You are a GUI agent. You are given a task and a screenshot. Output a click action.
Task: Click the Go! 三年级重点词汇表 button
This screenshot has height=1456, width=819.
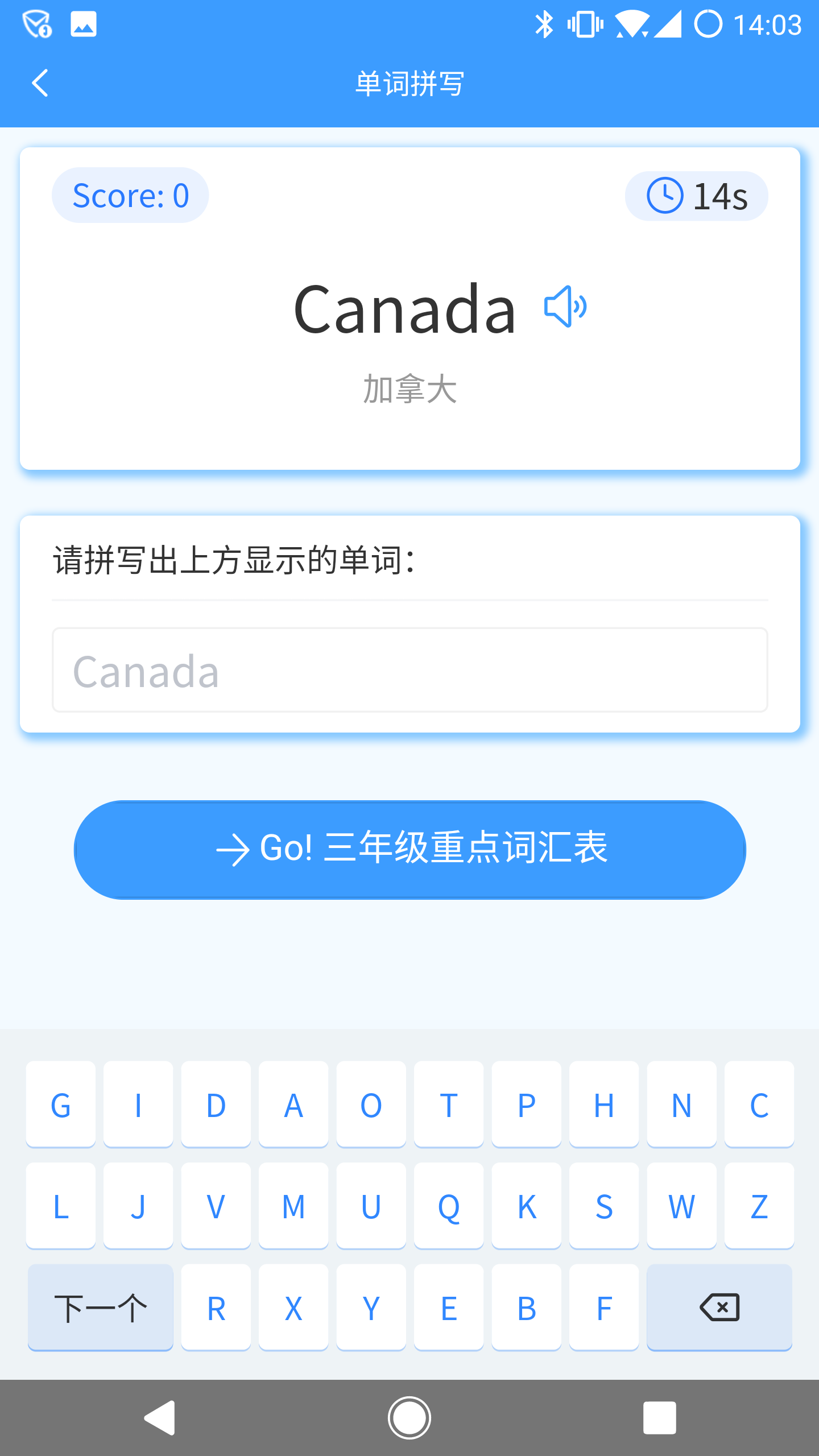pos(409,850)
